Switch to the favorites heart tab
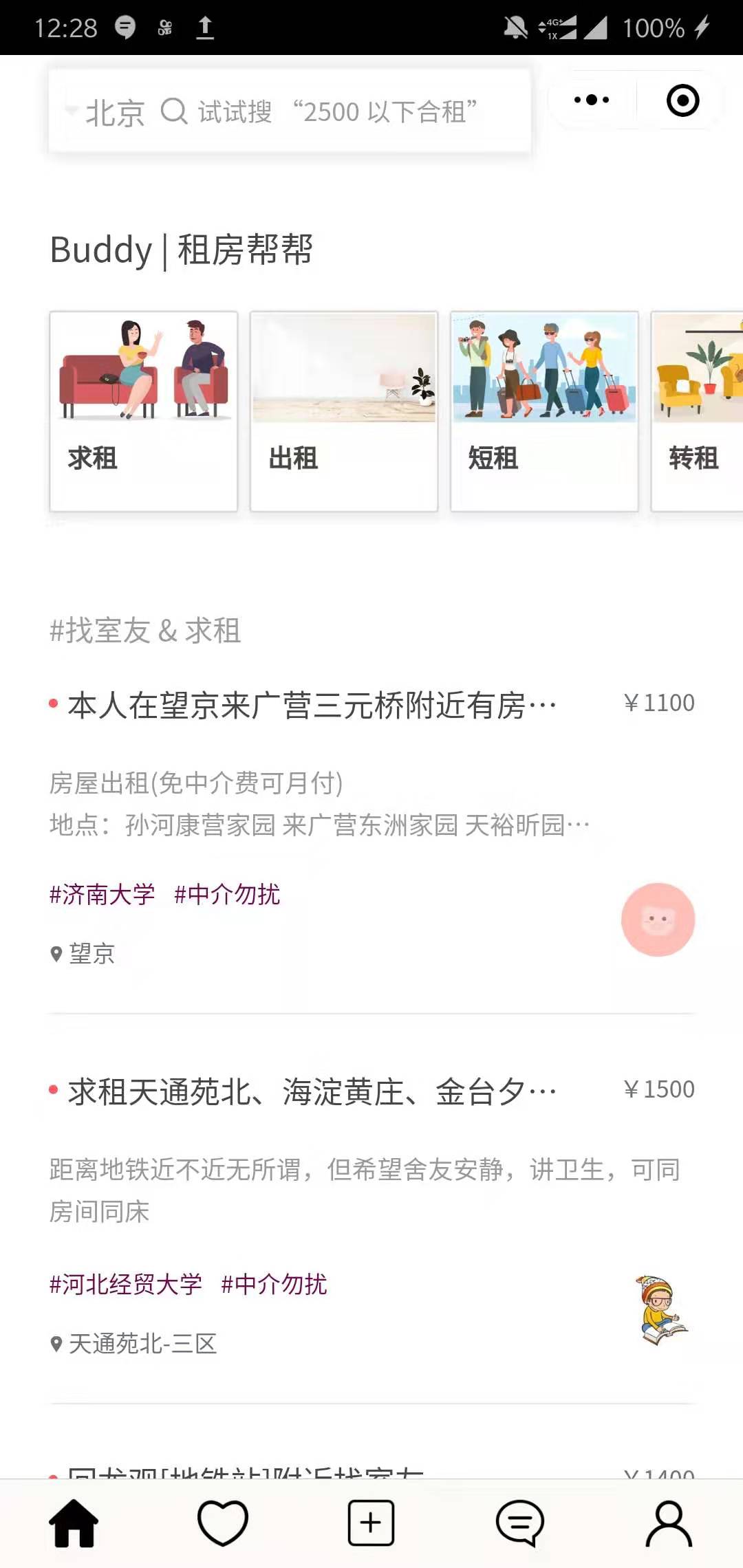 point(223,1523)
